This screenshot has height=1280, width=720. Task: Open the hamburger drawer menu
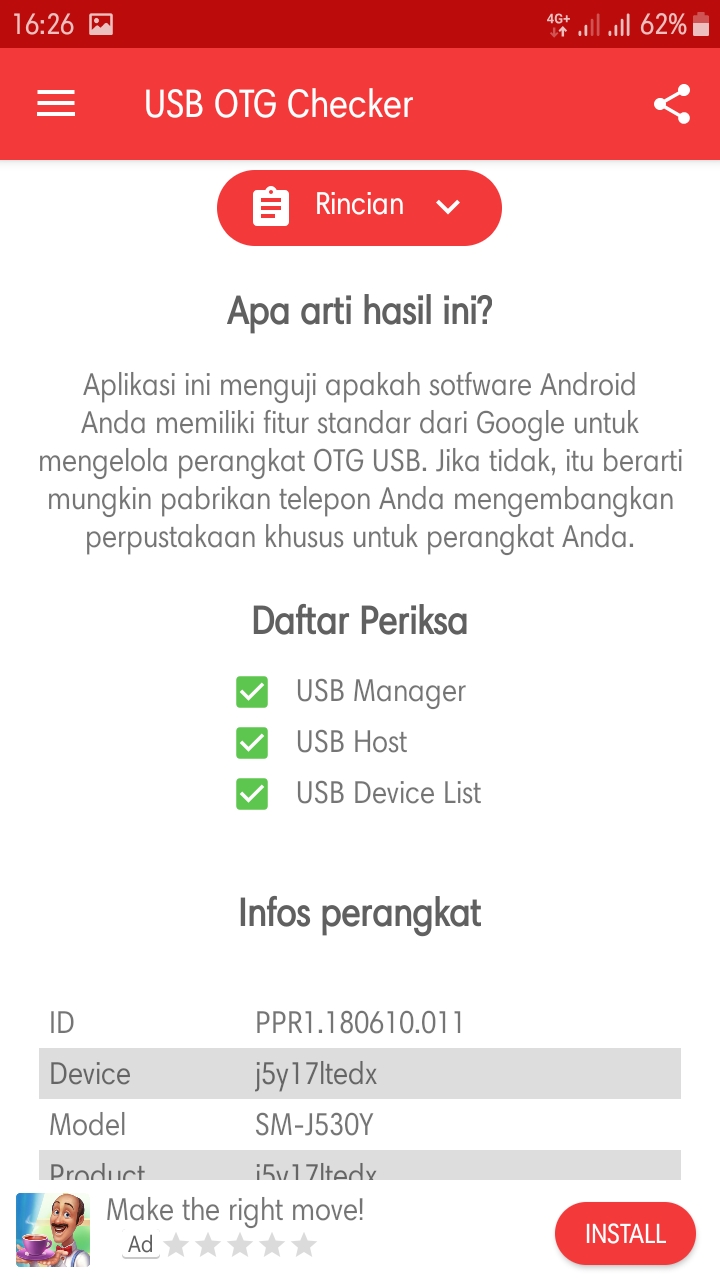(56, 104)
